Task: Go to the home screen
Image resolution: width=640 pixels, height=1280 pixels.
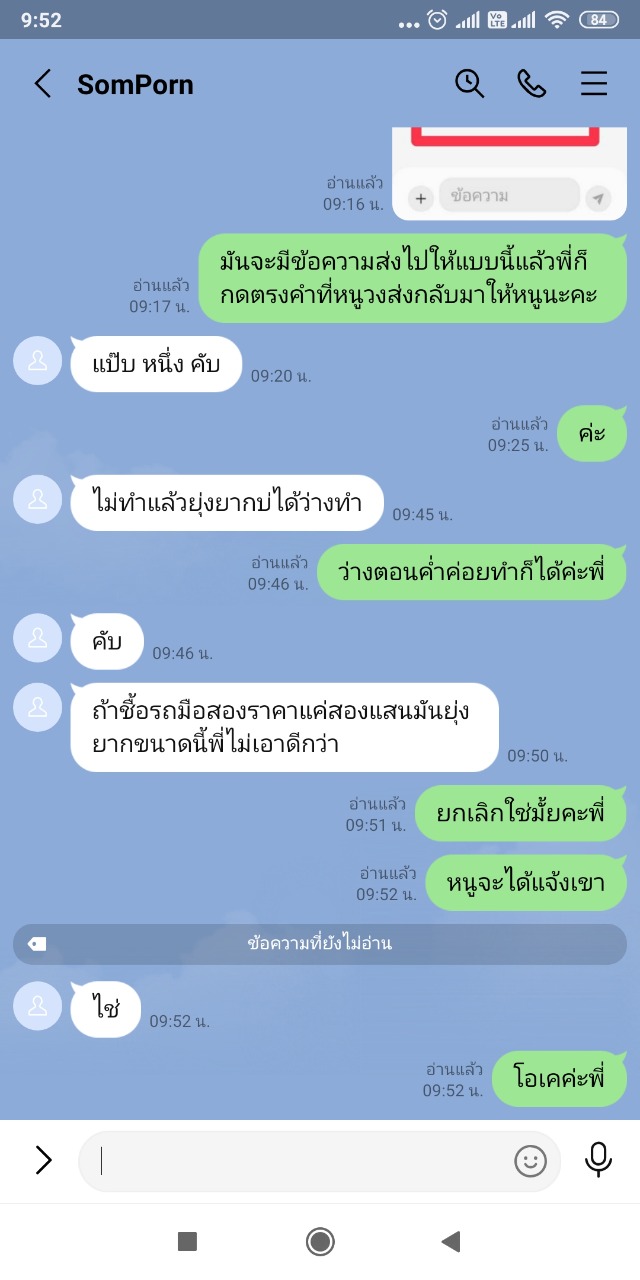Action: point(320,1242)
